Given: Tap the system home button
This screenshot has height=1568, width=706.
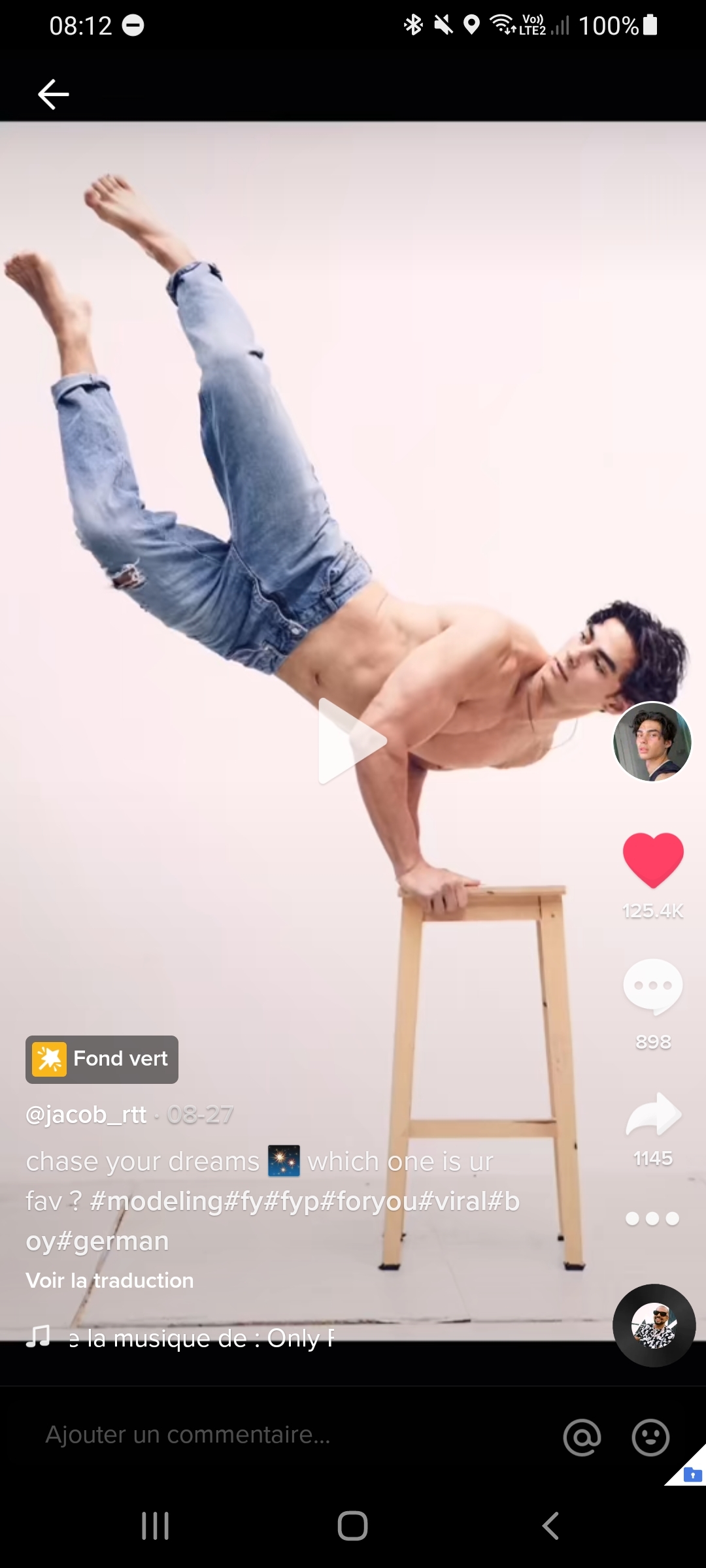Looking at the screenshot, I should point(352,1526).
